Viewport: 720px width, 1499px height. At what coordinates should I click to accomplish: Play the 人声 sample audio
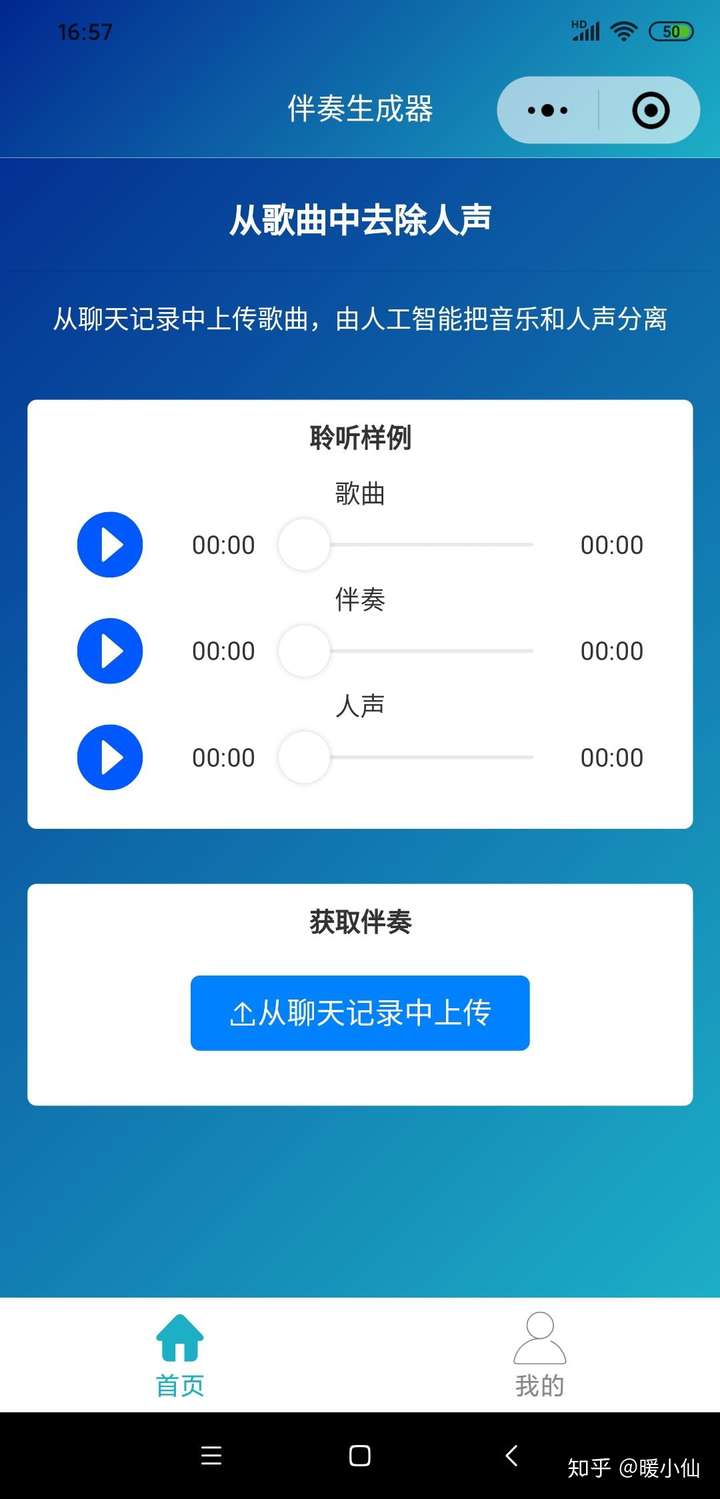(x=110, y=757)
